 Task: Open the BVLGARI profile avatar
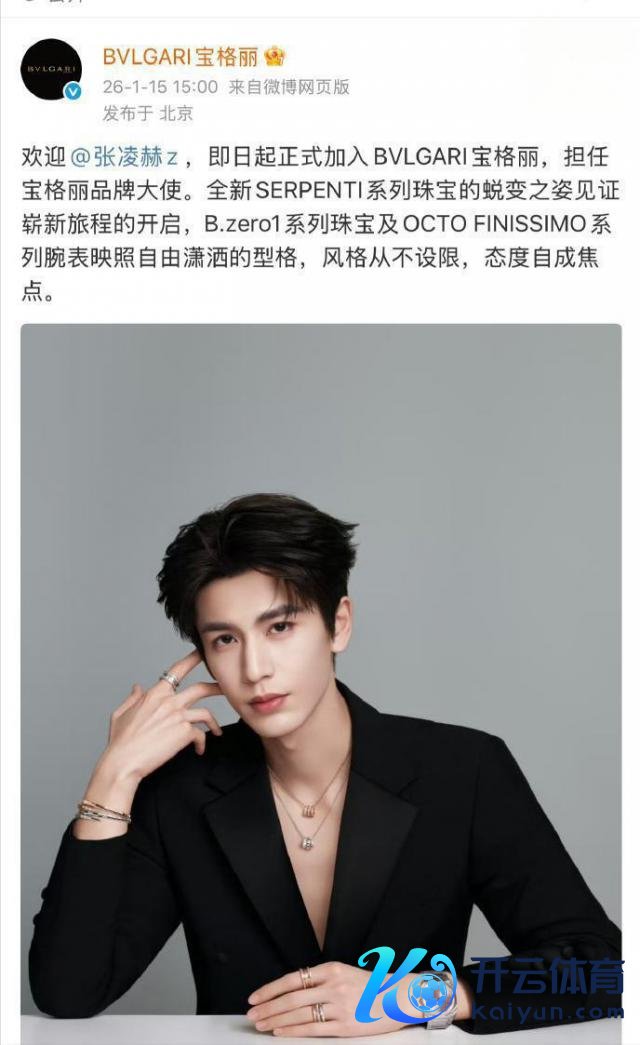pyautogui.click(x=51, y=69)
